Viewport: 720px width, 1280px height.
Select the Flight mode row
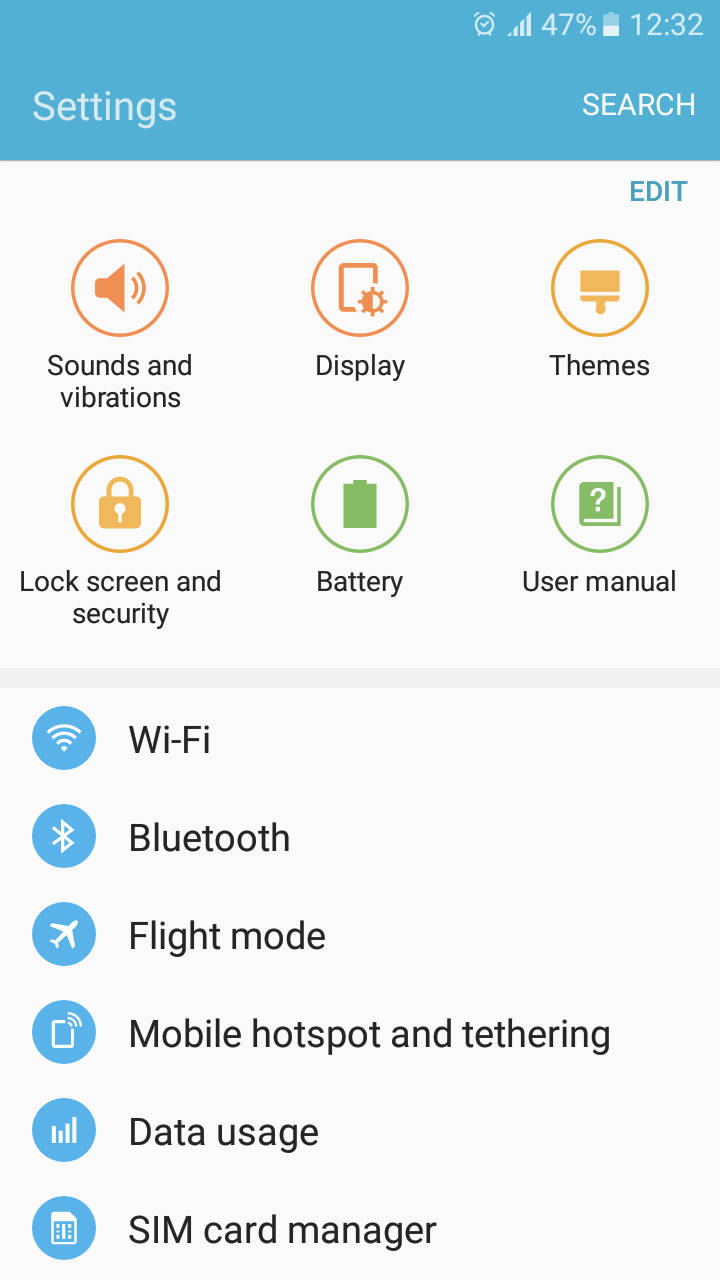(x=360, y=935)
